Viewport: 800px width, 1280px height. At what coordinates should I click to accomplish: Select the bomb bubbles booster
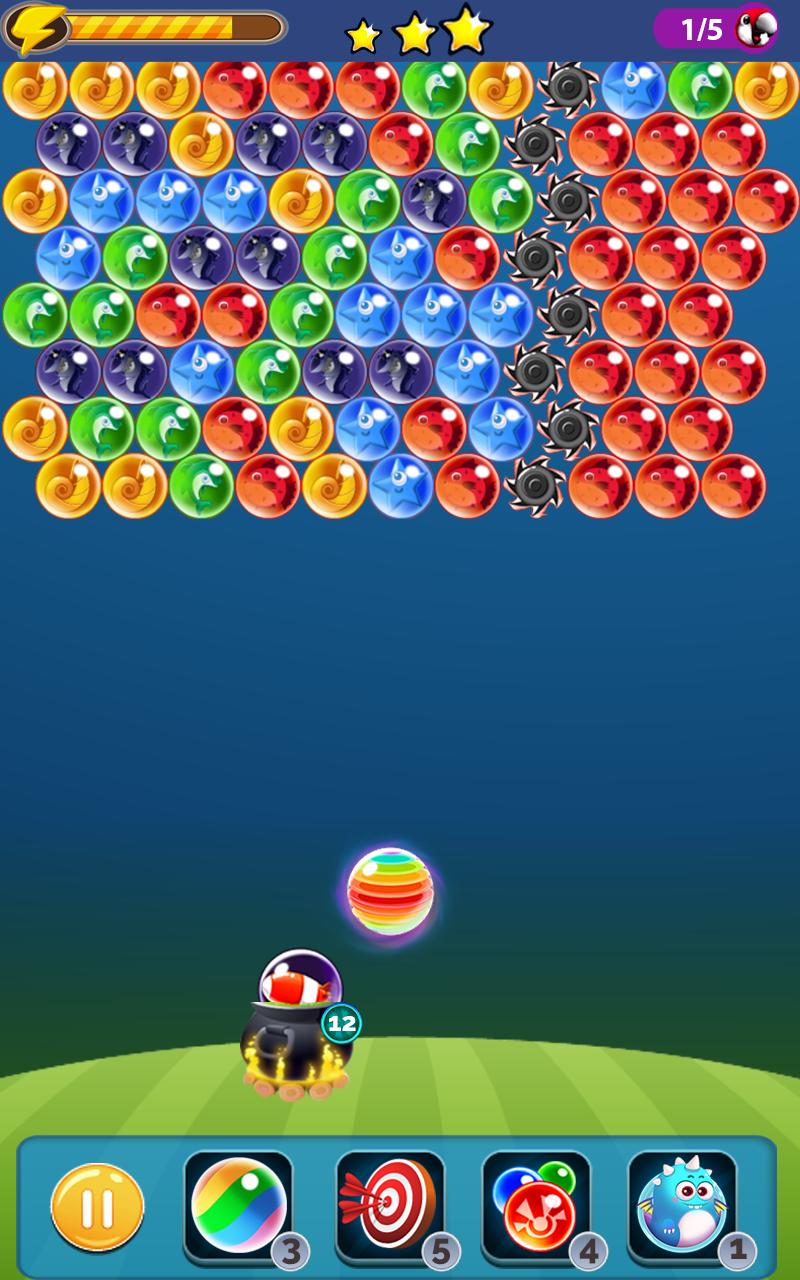(535, 1205)
